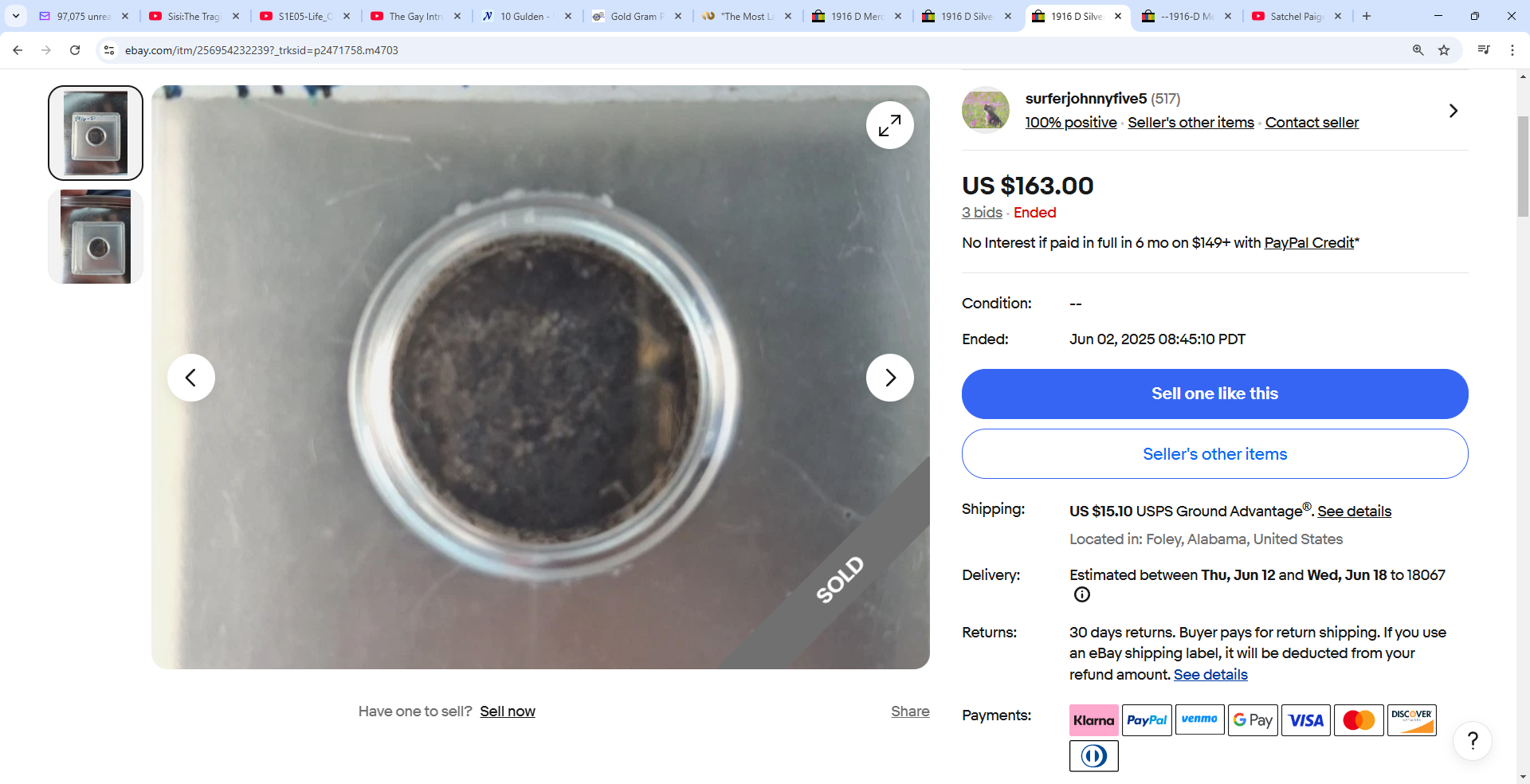Tap the Sell now link
1530x784 pixels.
(507, 711)
